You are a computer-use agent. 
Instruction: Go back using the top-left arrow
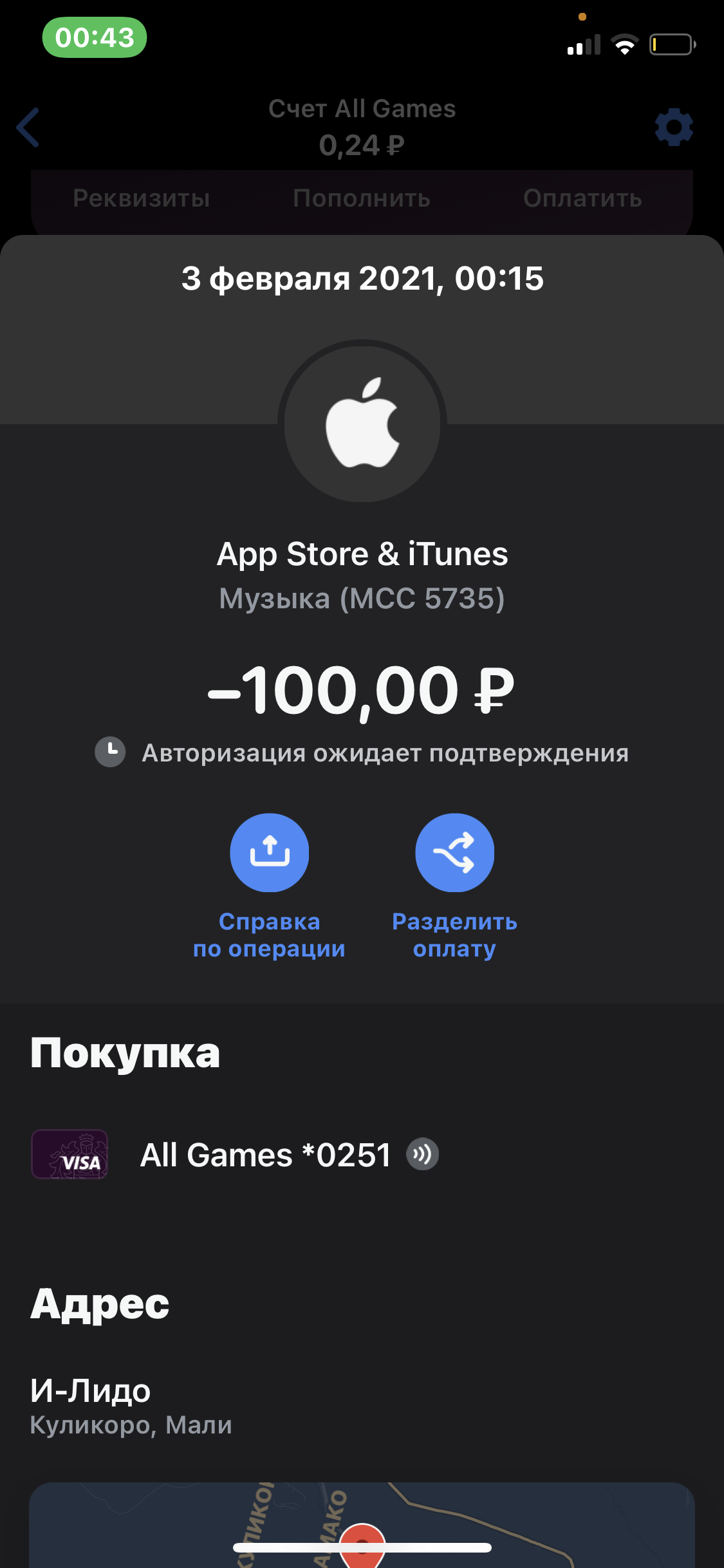(x=29, y=127)
